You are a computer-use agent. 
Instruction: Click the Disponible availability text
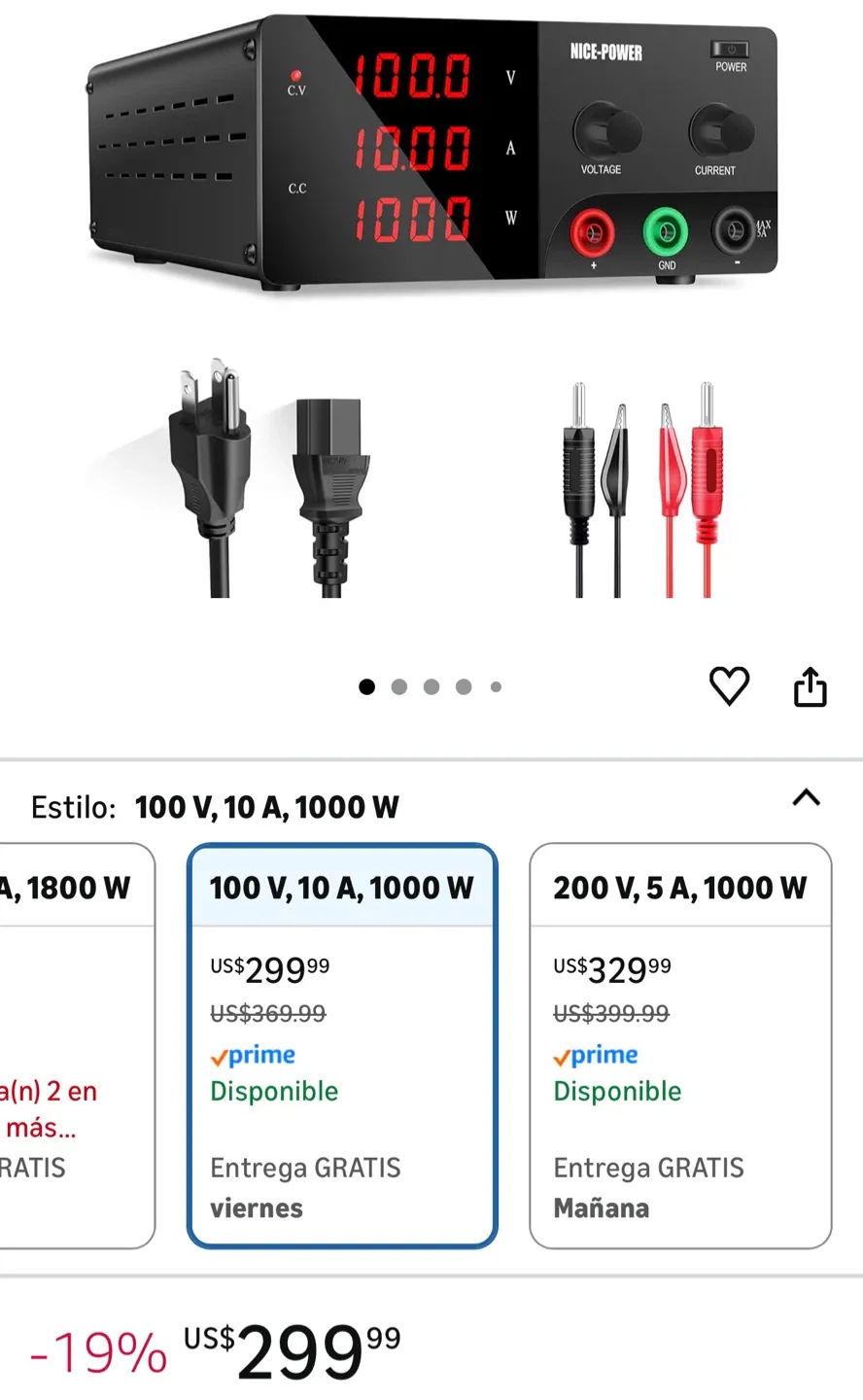pyautogui.click(x=273, y=1091)
